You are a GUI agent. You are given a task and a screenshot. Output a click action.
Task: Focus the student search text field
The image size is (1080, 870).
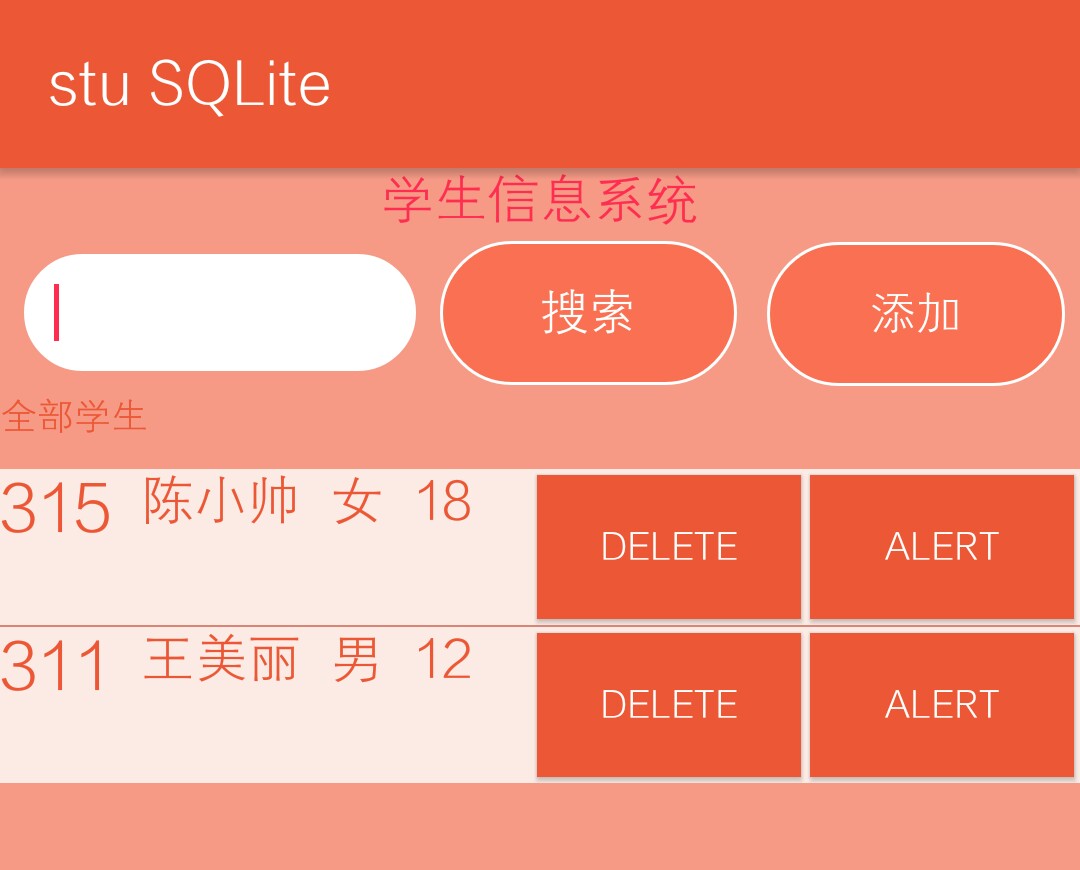220,312
